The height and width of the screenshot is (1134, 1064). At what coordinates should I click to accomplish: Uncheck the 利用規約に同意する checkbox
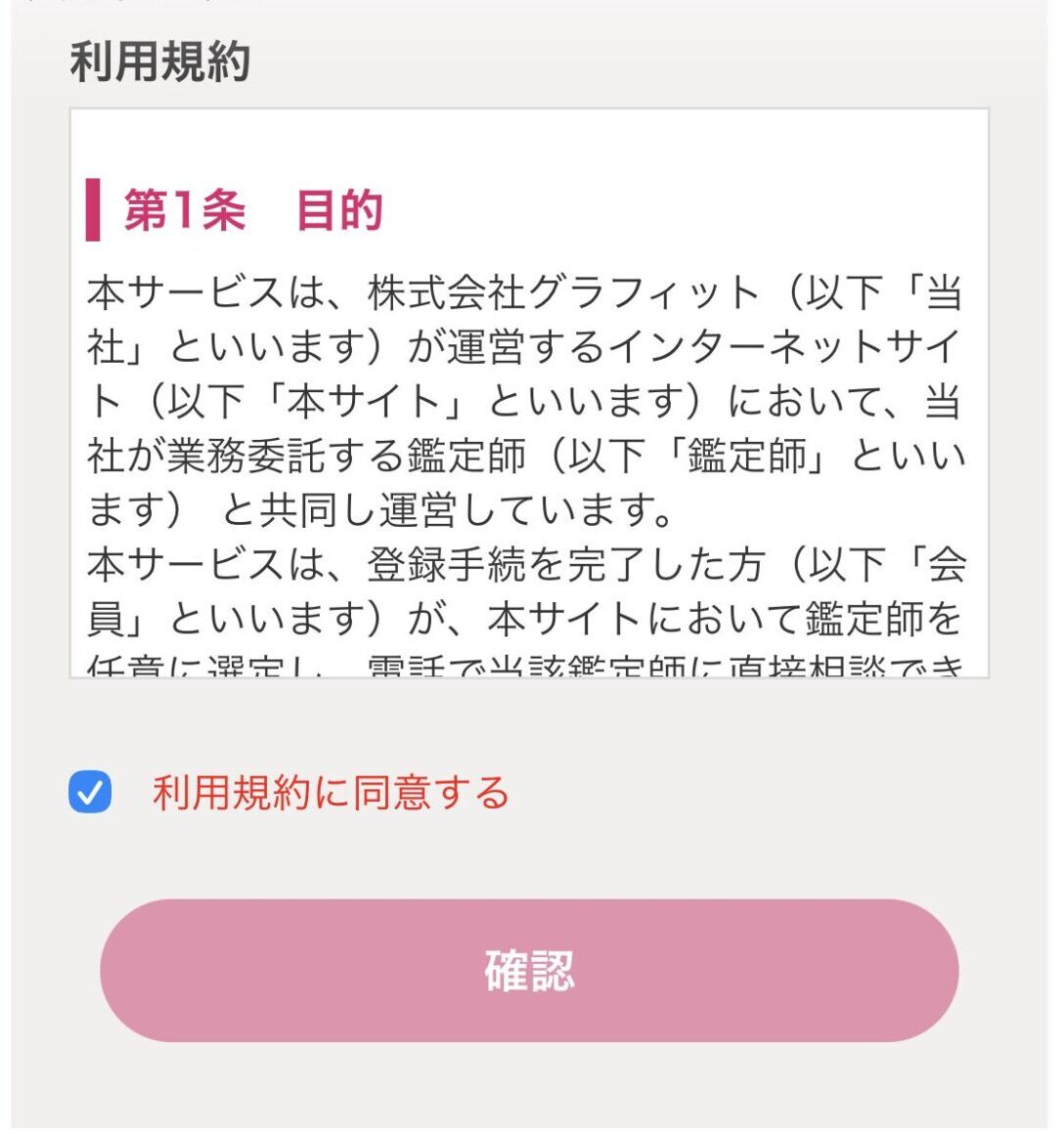click(90, 792)
